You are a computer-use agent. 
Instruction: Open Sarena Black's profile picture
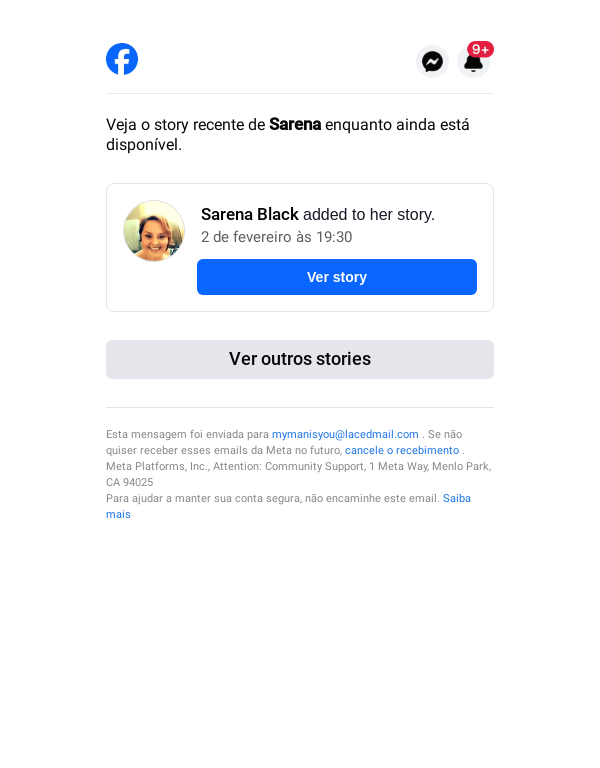coord(154,231)
